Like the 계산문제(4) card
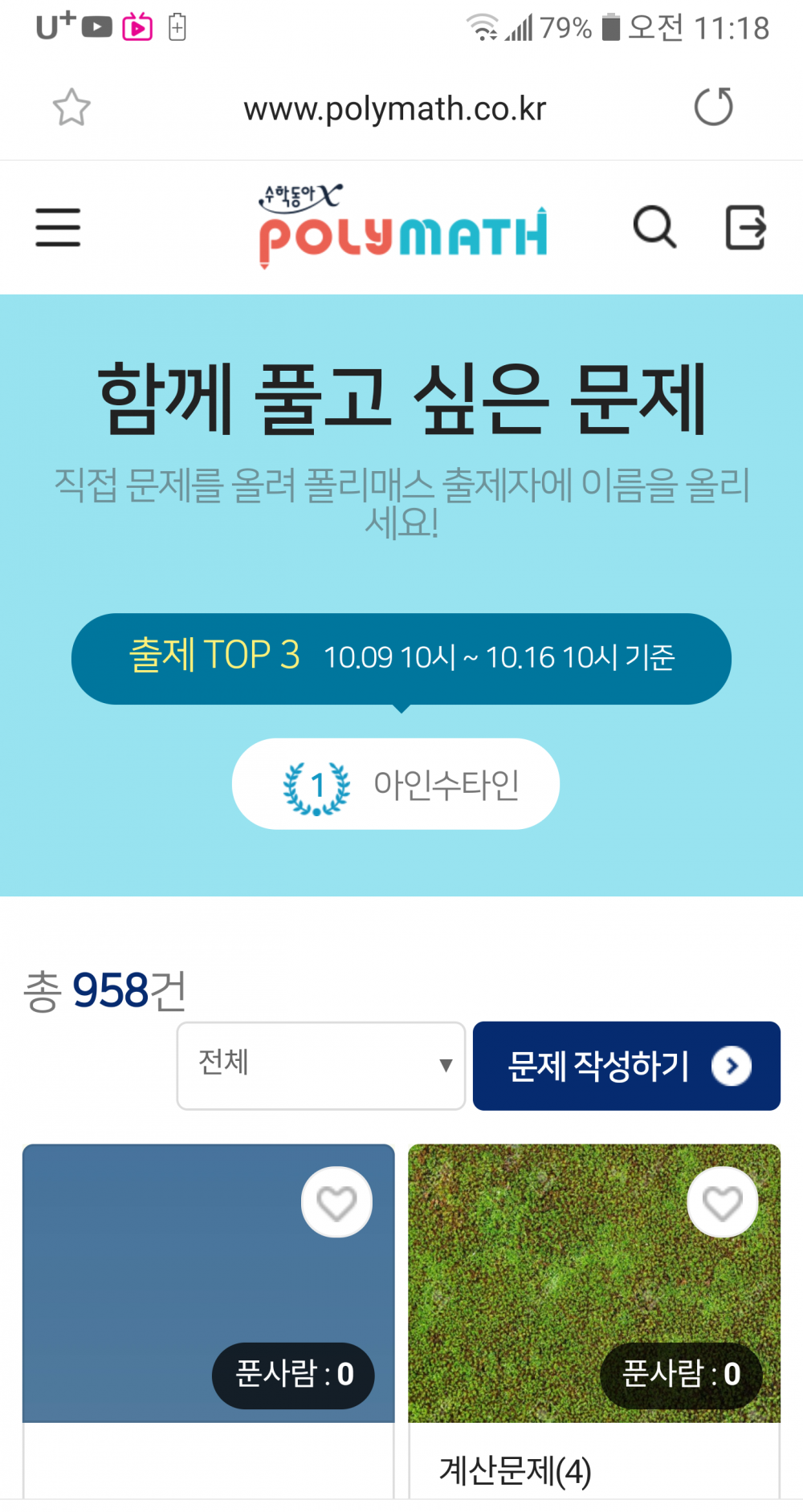This screenshot has height=1512, width=803. tap(722, 1202)
